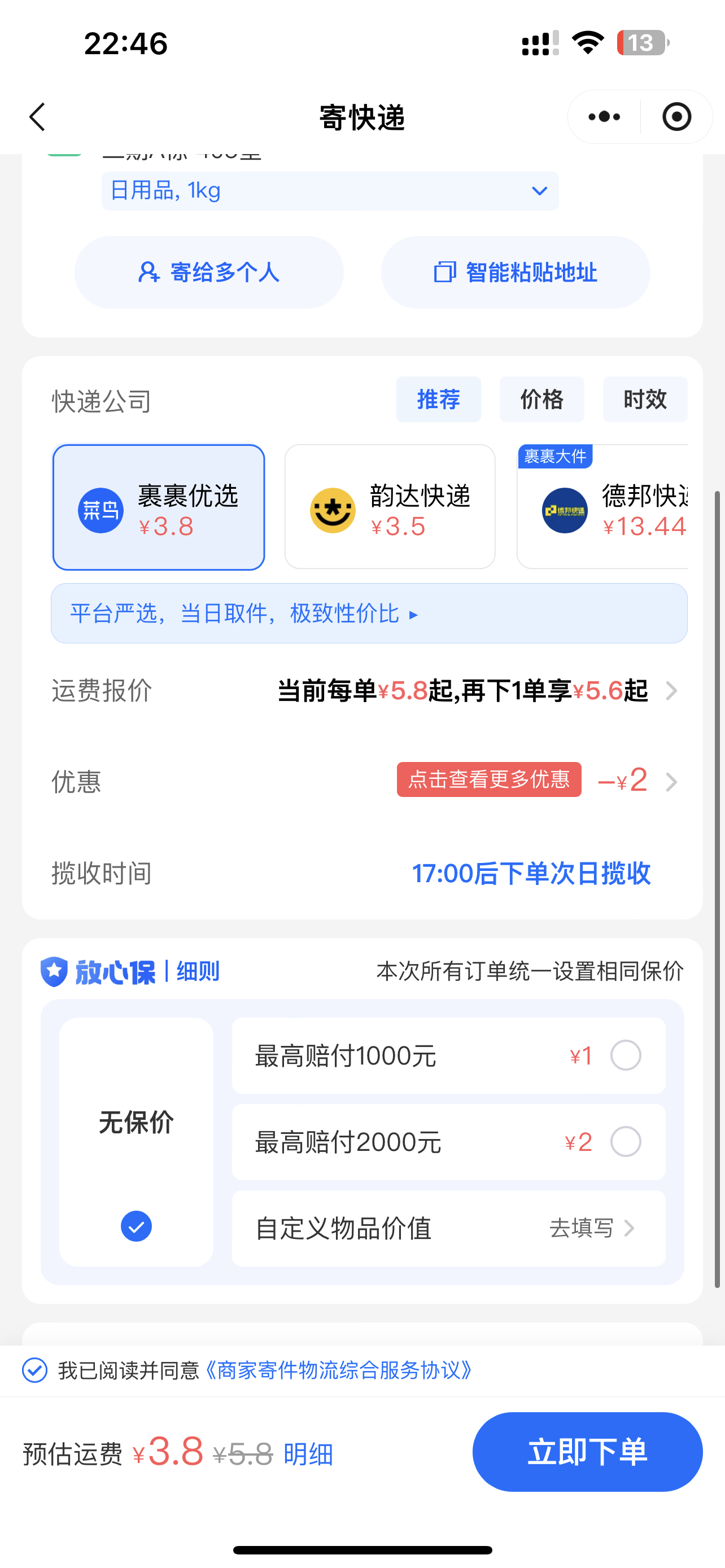Tap the capsule target icon top right
The image size is (725, 1568).
(x=677, y=117)
